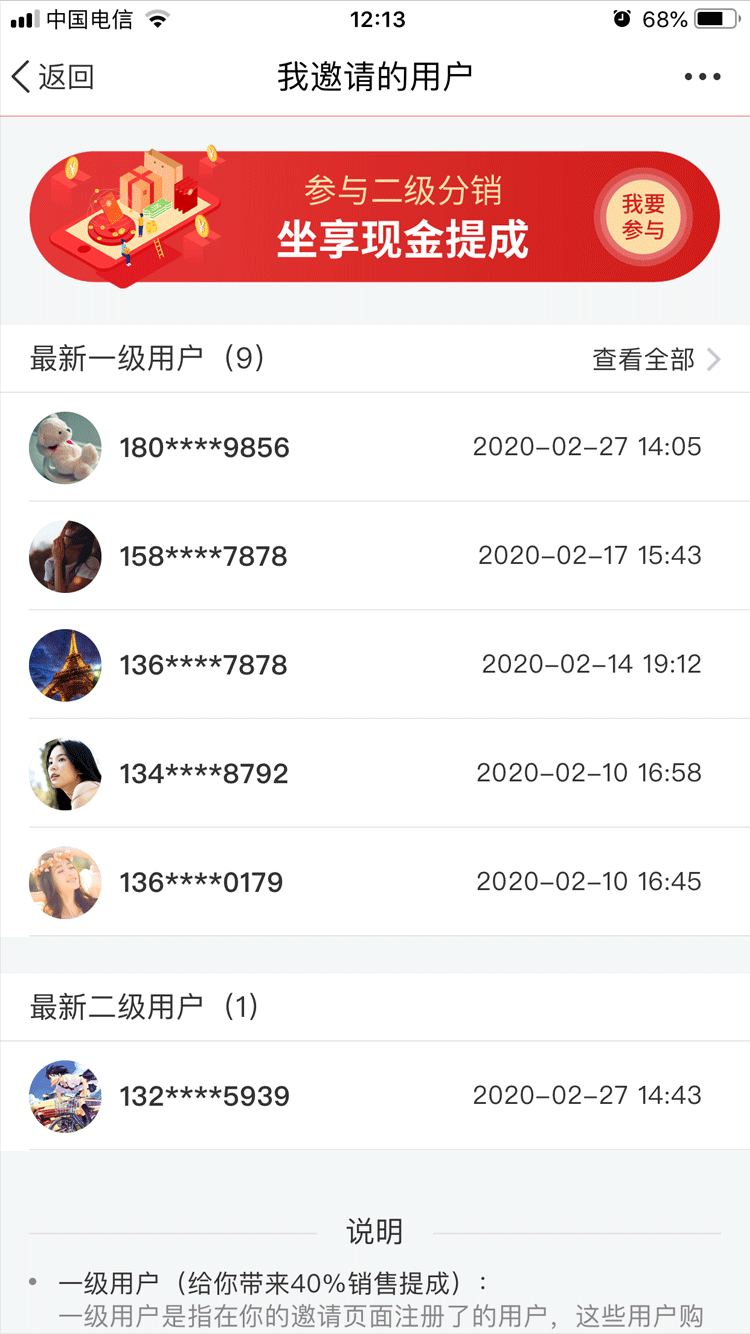View all first-level users via 查看全部
This screenshot has width=750, height=1334.
click(656, 360)
